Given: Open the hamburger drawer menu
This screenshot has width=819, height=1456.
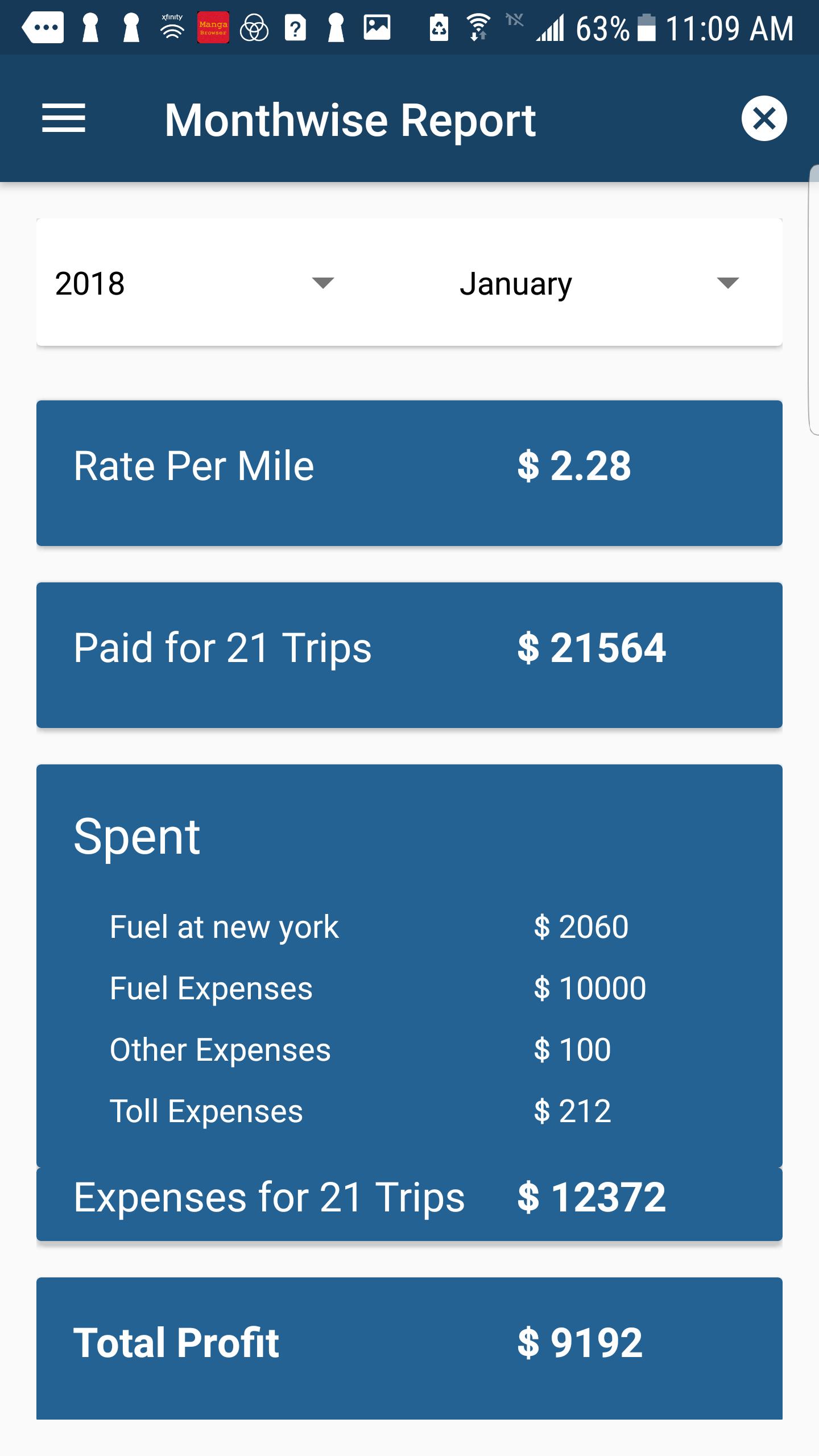Looking at the screenshot, I should 64,118.
